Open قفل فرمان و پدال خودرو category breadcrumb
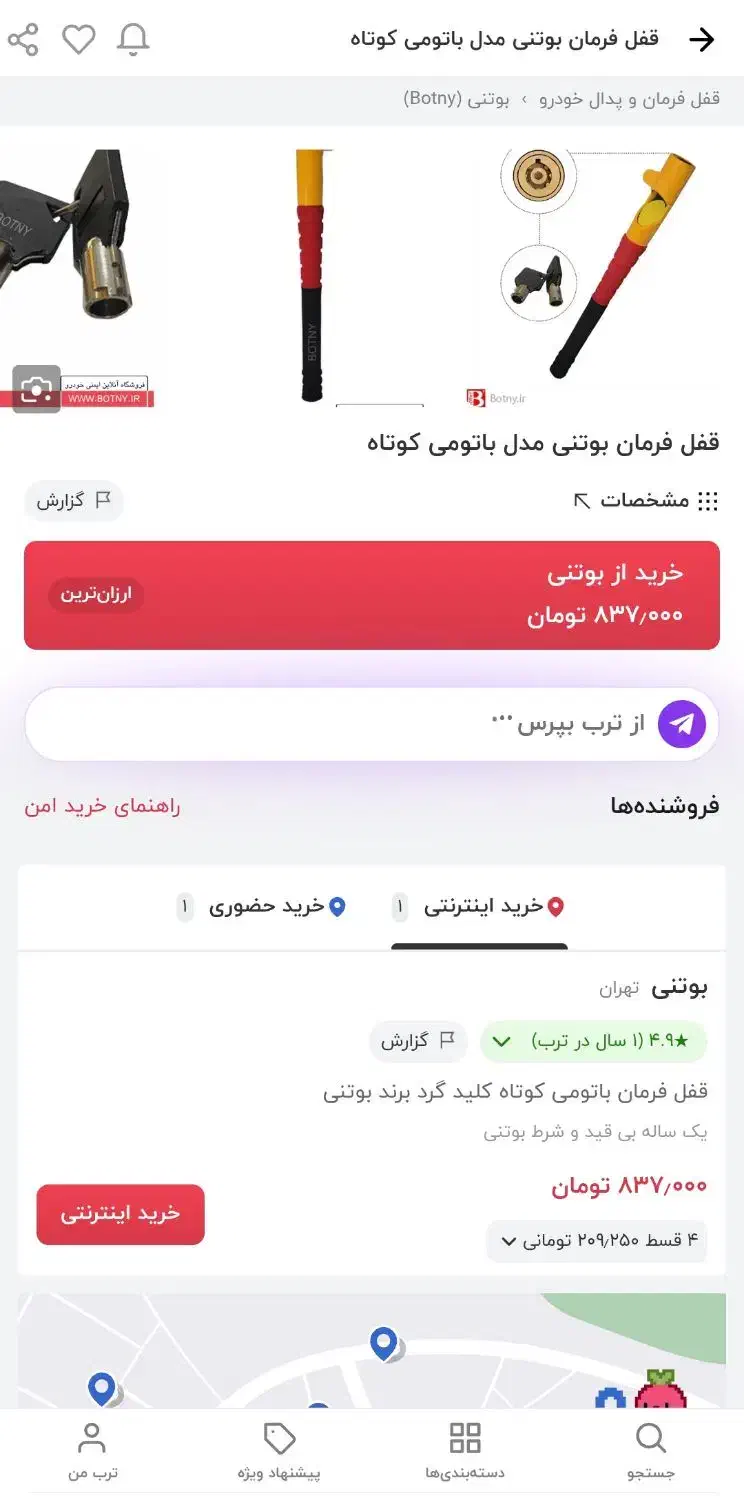The image size is (744, 1500). click(630, 99)
